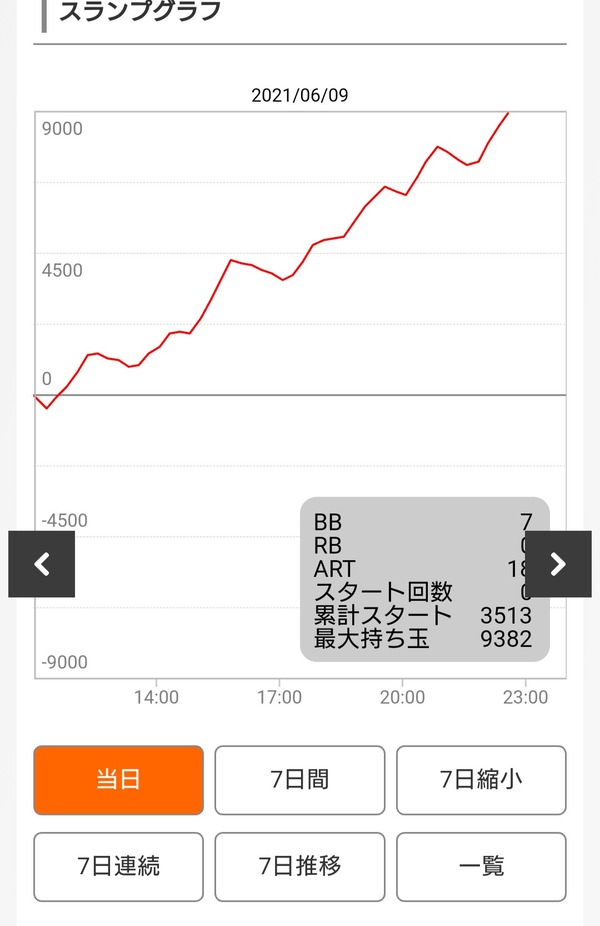Open the 一覧 list view
The image size is (600, 926).
coord(481,866)
